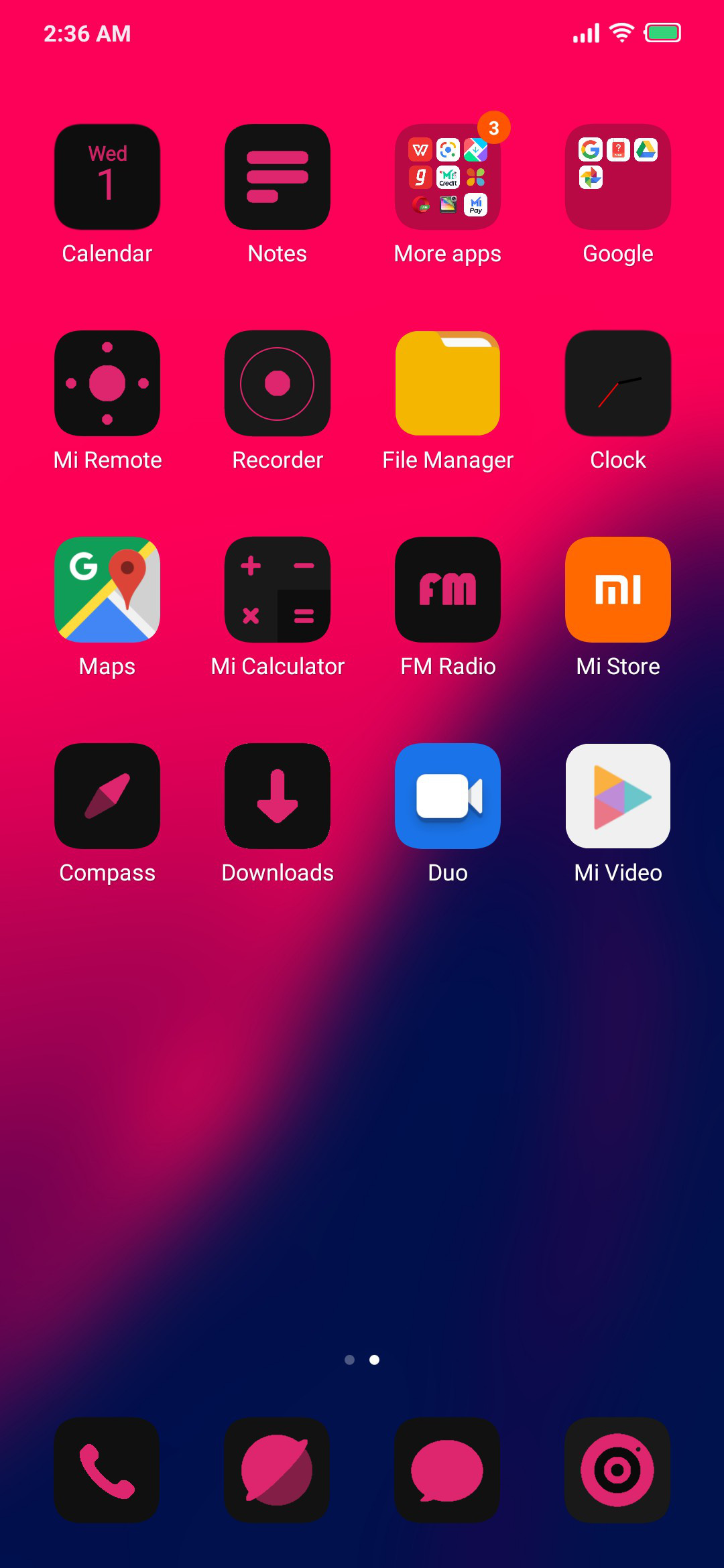Open the Downloads app
The height and width of the screenshot is (1568, 724).
click(278, 796)
